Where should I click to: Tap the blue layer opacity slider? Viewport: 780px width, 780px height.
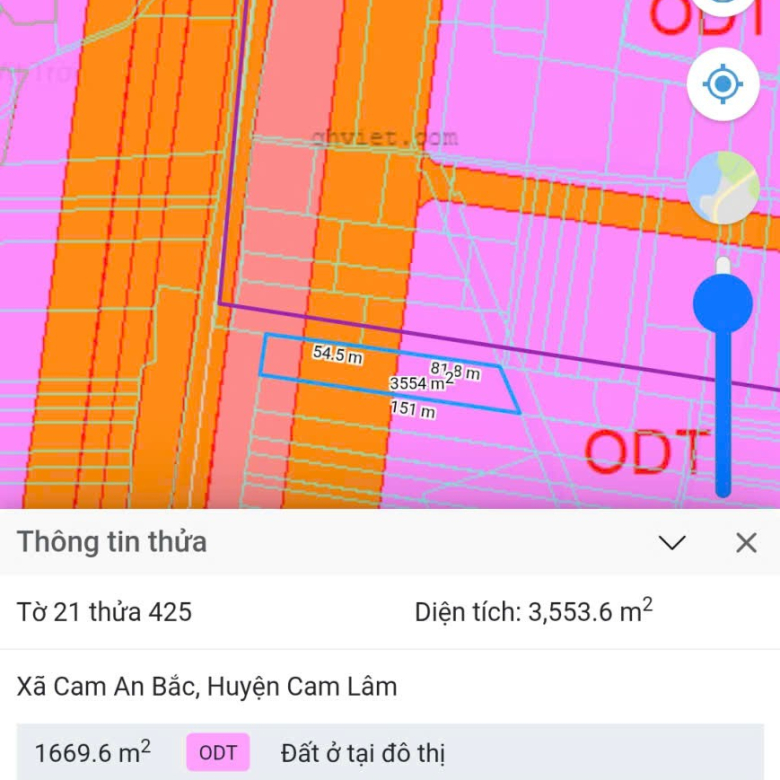tap(722, 304)
